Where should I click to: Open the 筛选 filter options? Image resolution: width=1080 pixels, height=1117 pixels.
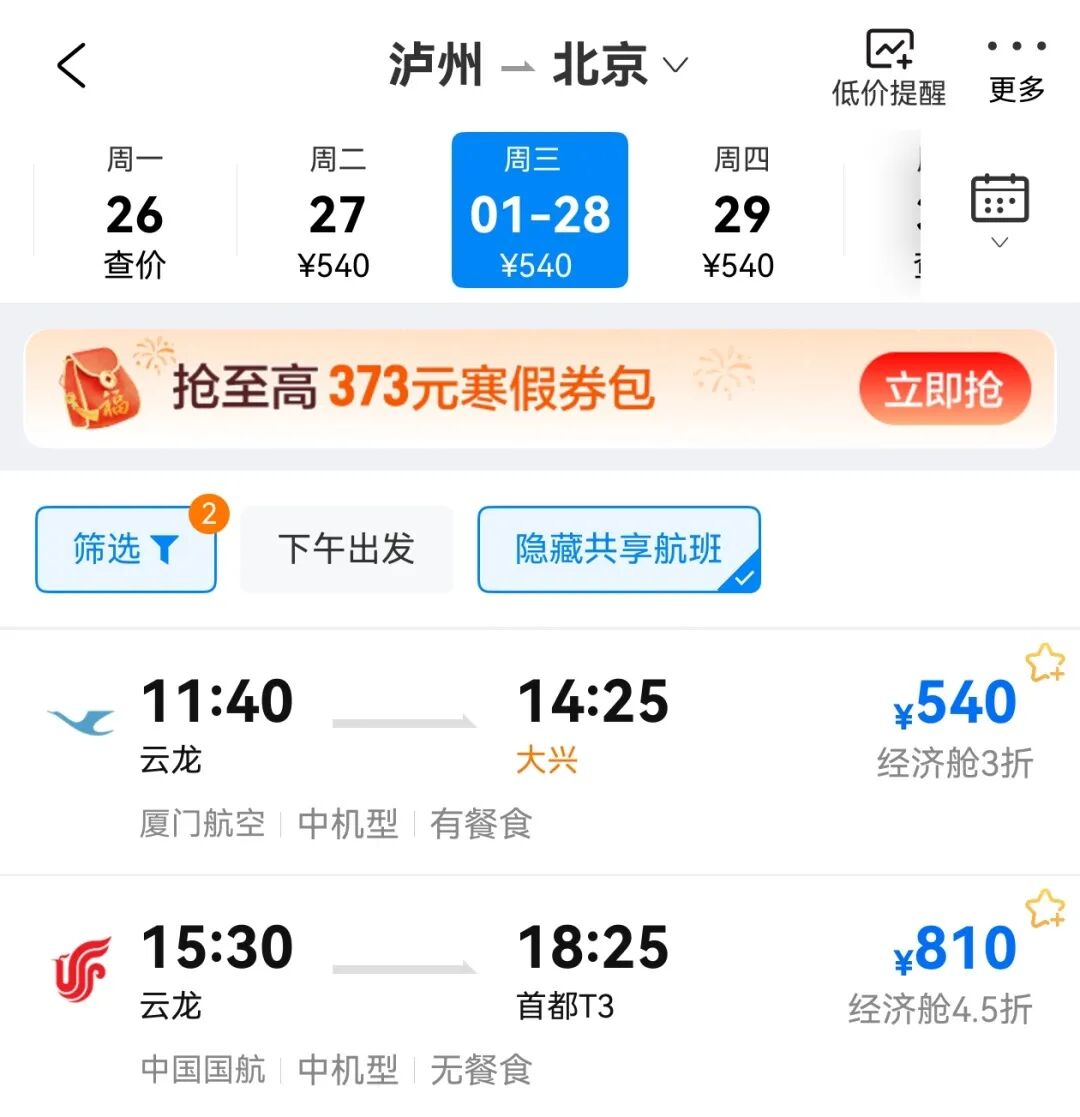tap(126, 549)
